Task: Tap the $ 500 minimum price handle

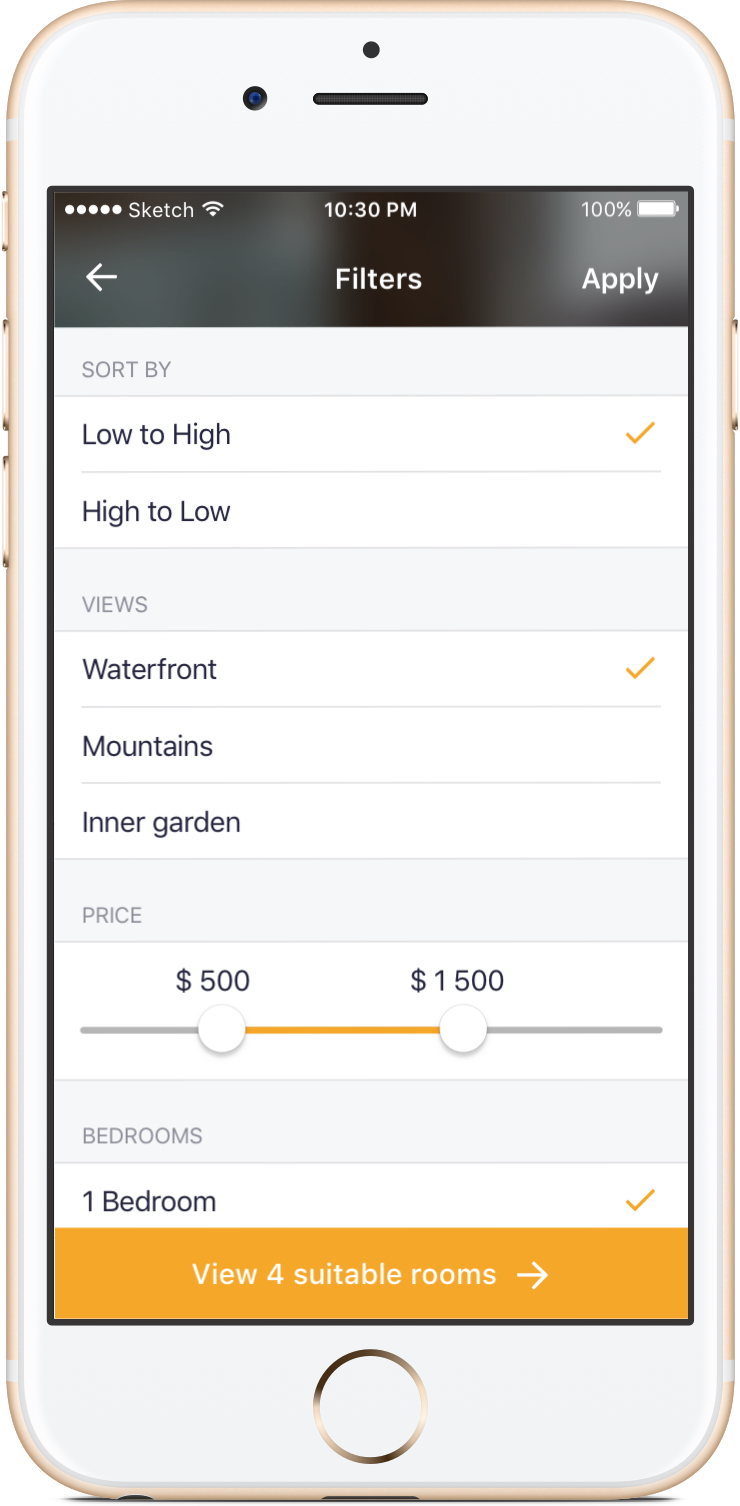Action: coord(222,1029)
